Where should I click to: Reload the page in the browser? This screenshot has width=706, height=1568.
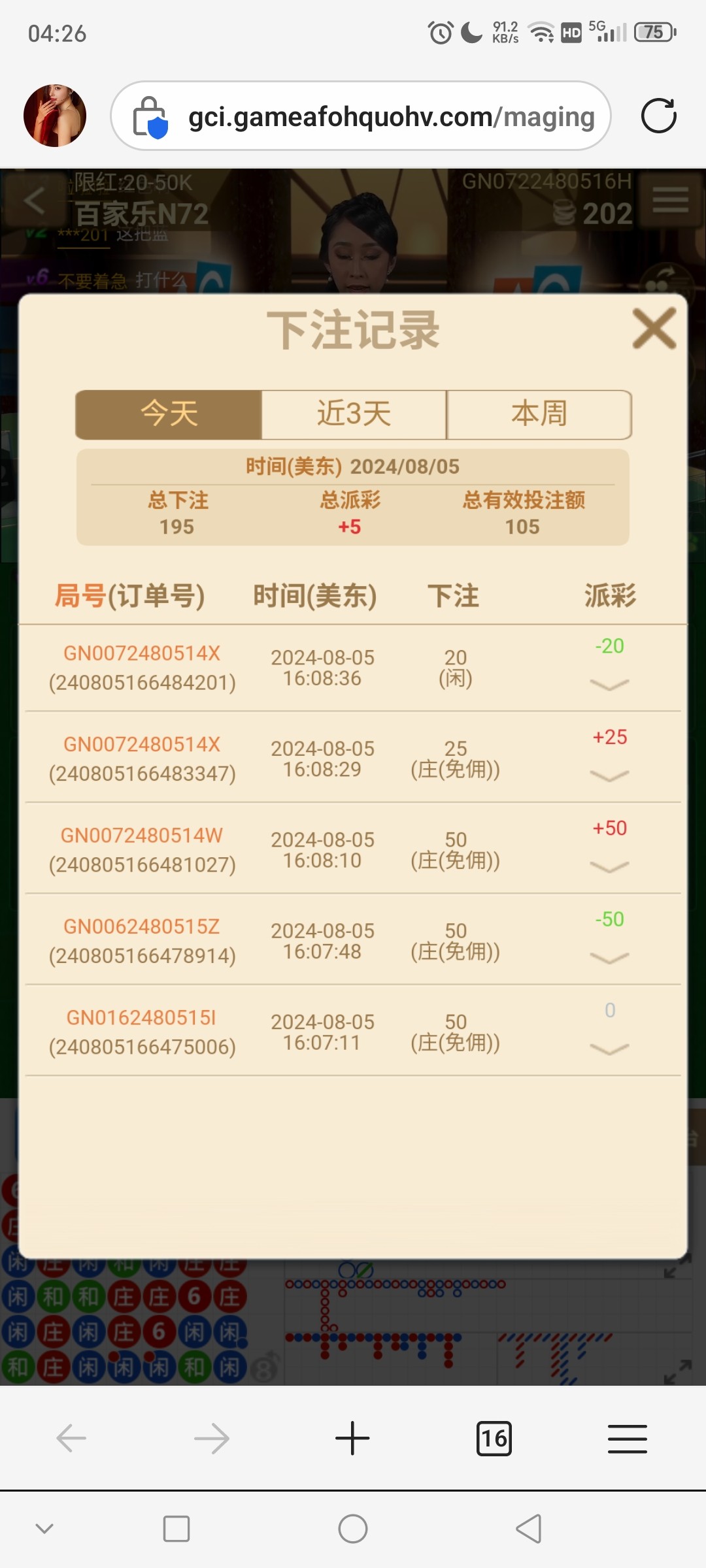coord(658,116)
